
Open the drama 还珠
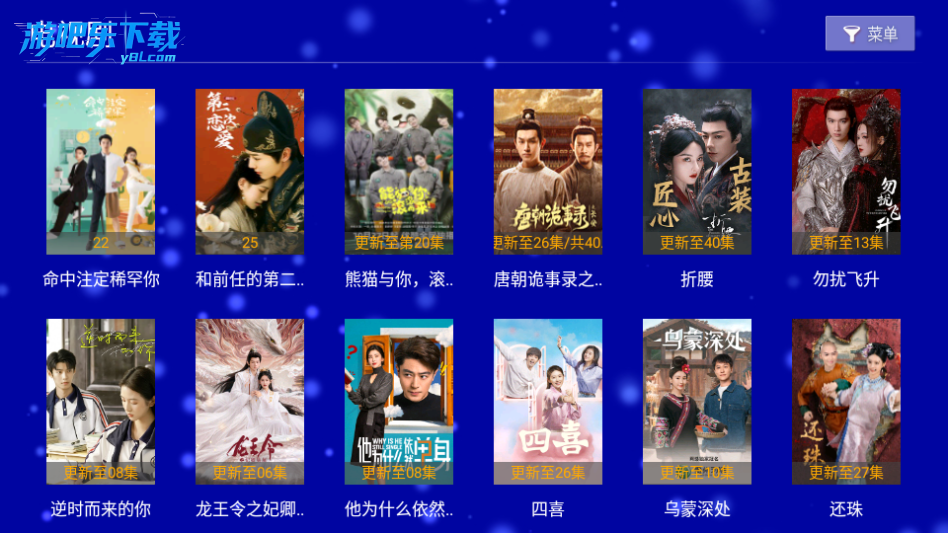846,402
